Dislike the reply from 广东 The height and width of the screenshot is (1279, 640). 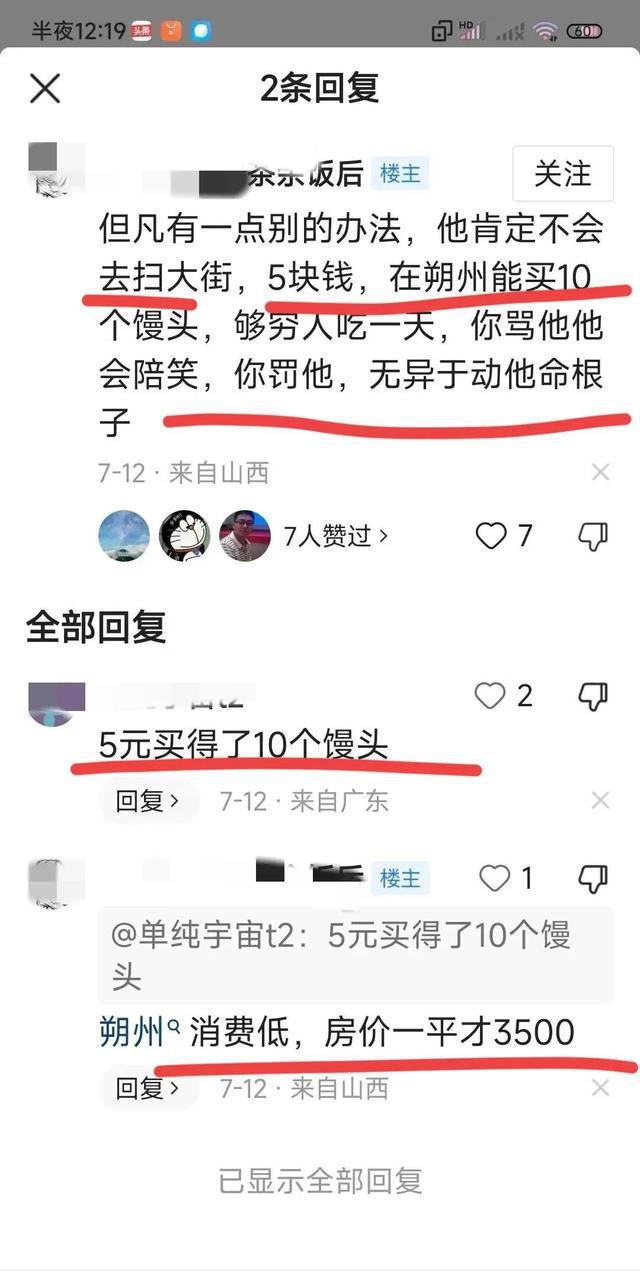coord(593,696)
